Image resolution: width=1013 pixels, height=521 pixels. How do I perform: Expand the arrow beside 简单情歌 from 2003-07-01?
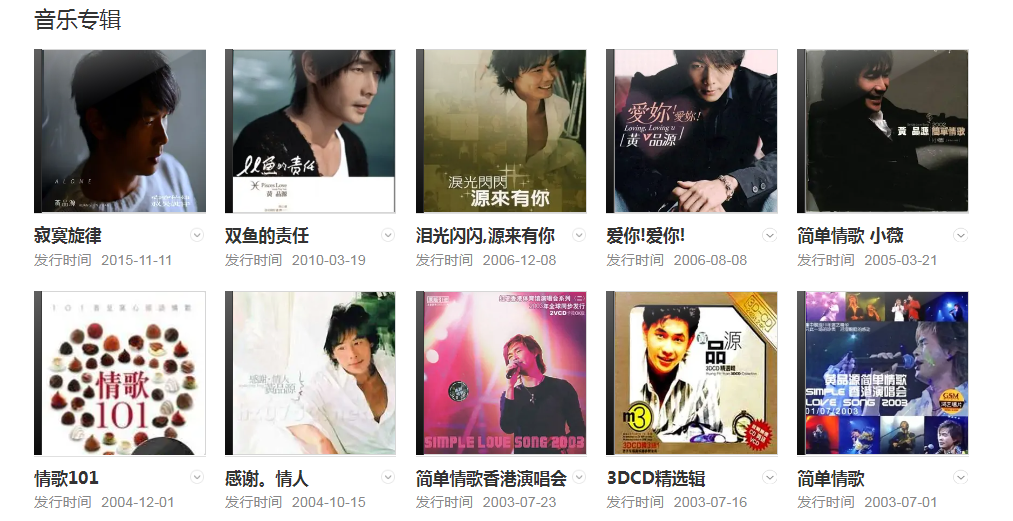coord(960,477)
